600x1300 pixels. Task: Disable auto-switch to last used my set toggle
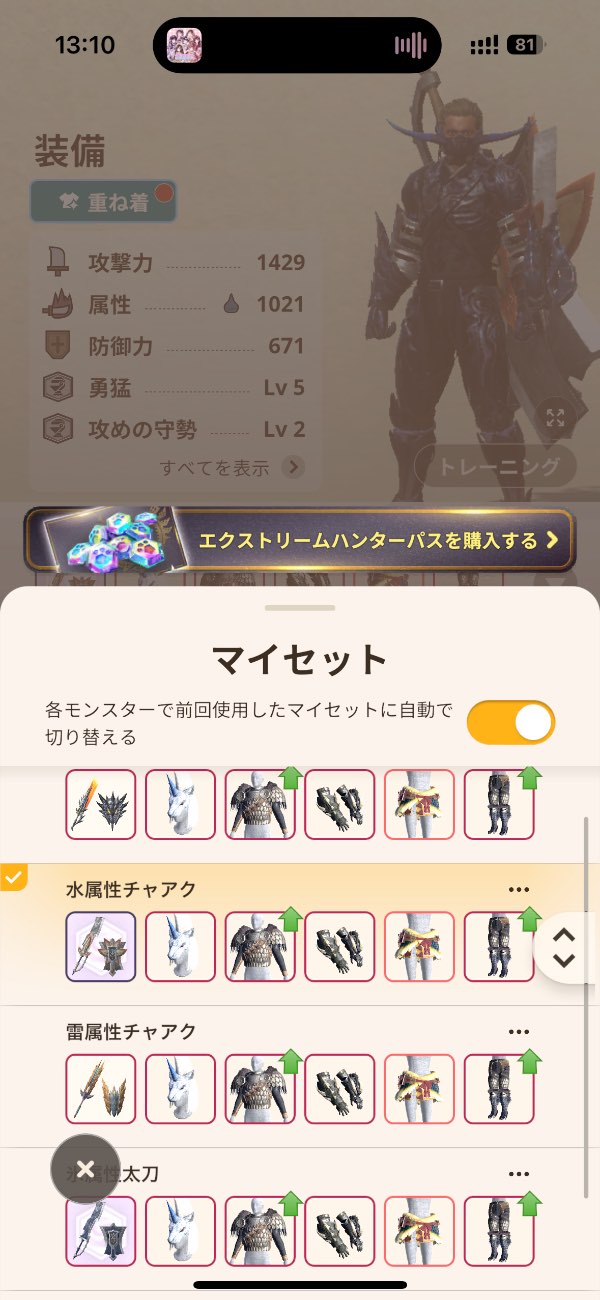(x=510, y=722)
